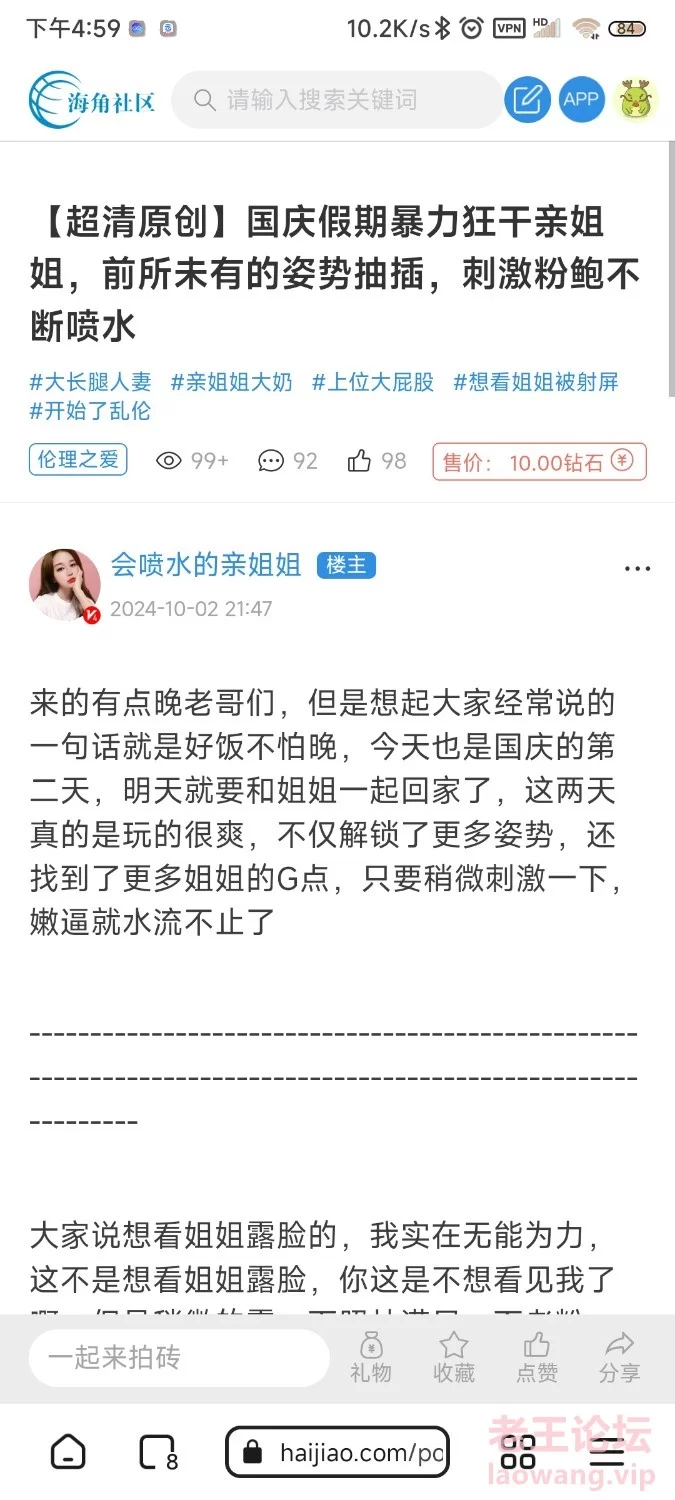Open the post's three-dot overflow menu
This screenshot has height=1500, width=675.
pos(637,569)
